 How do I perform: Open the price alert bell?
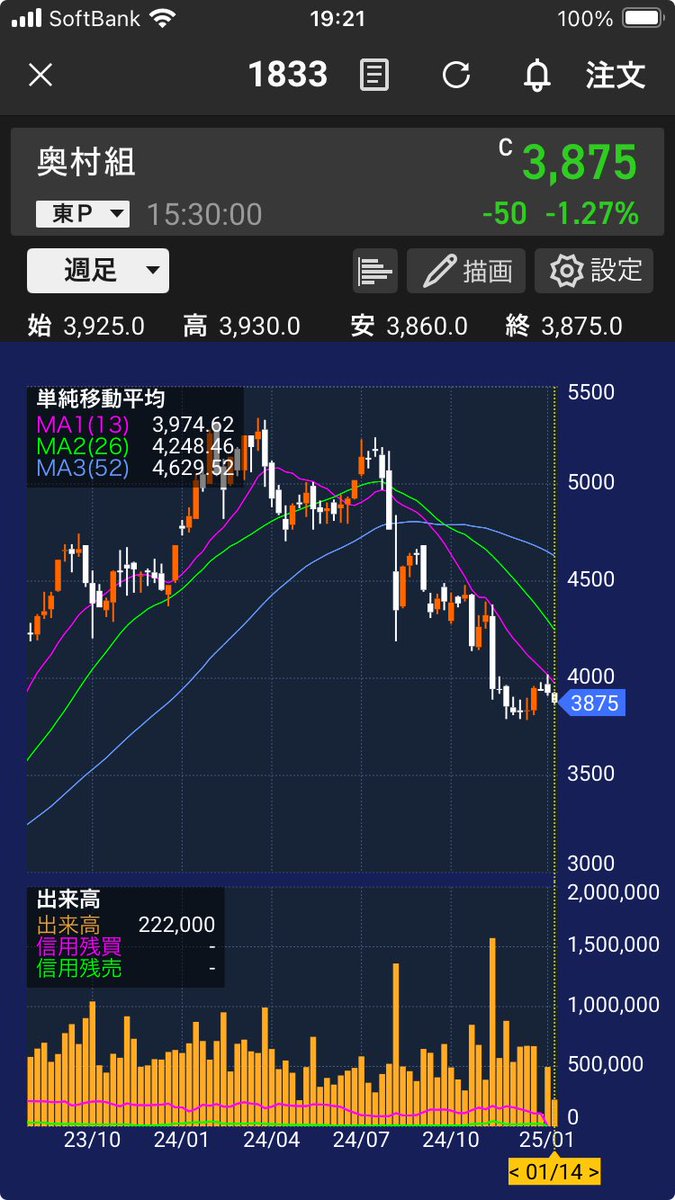pyautogui.click(x=538, y=75)
